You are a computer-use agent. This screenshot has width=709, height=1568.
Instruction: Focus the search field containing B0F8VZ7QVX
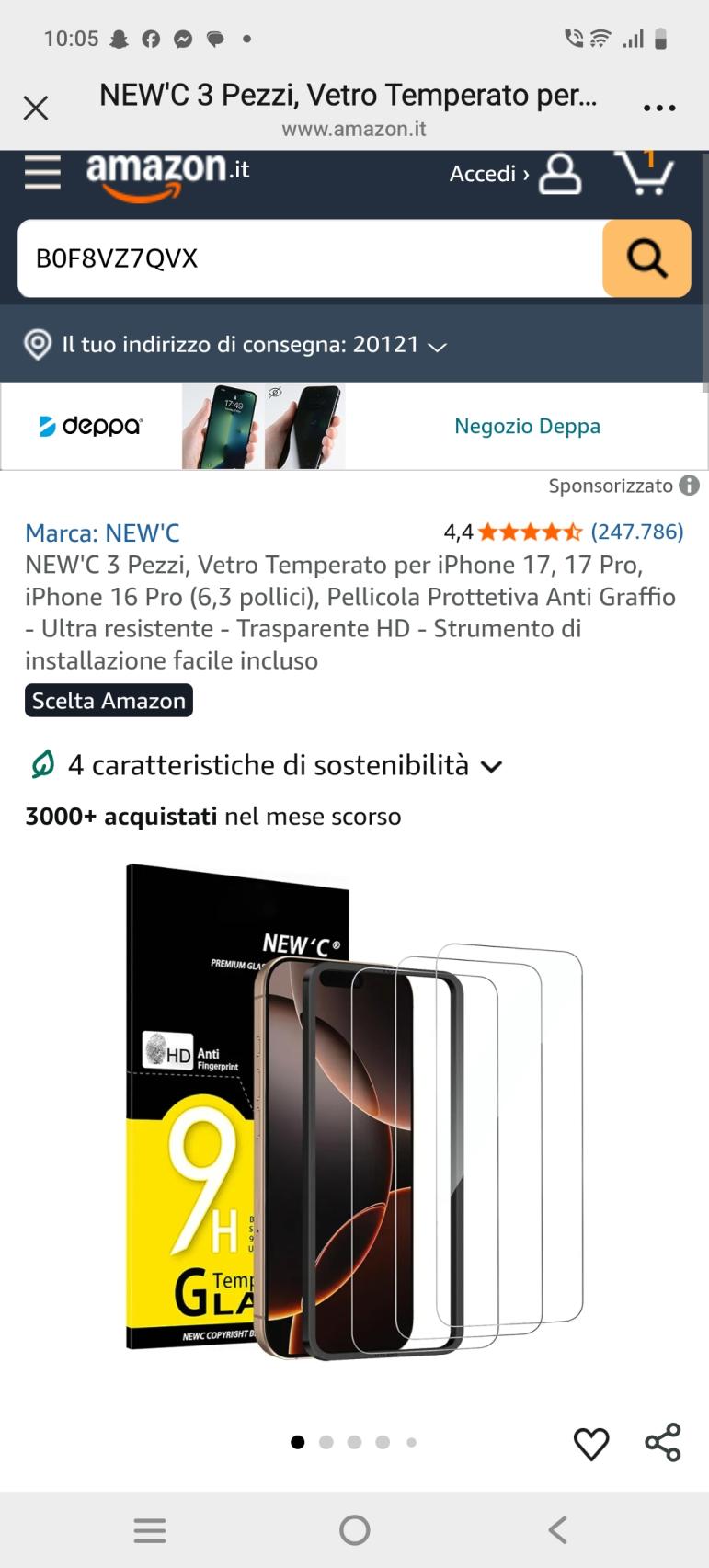pyautogui.click(x=310, y=258)
